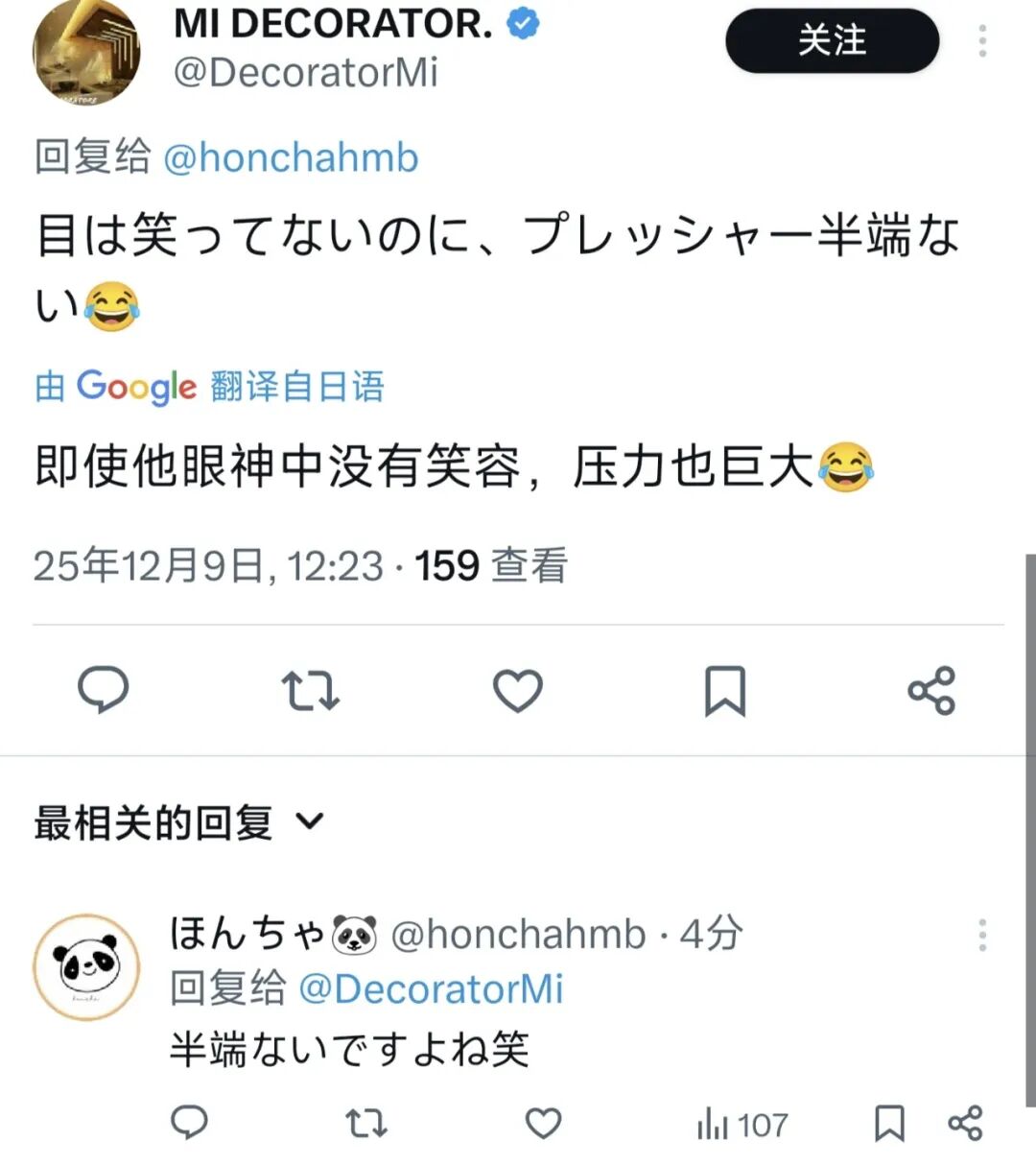View analytics for ほんちゃ's reply
The height and width of the screenshot is (1165, 1036).
(x=742, y=1124)
